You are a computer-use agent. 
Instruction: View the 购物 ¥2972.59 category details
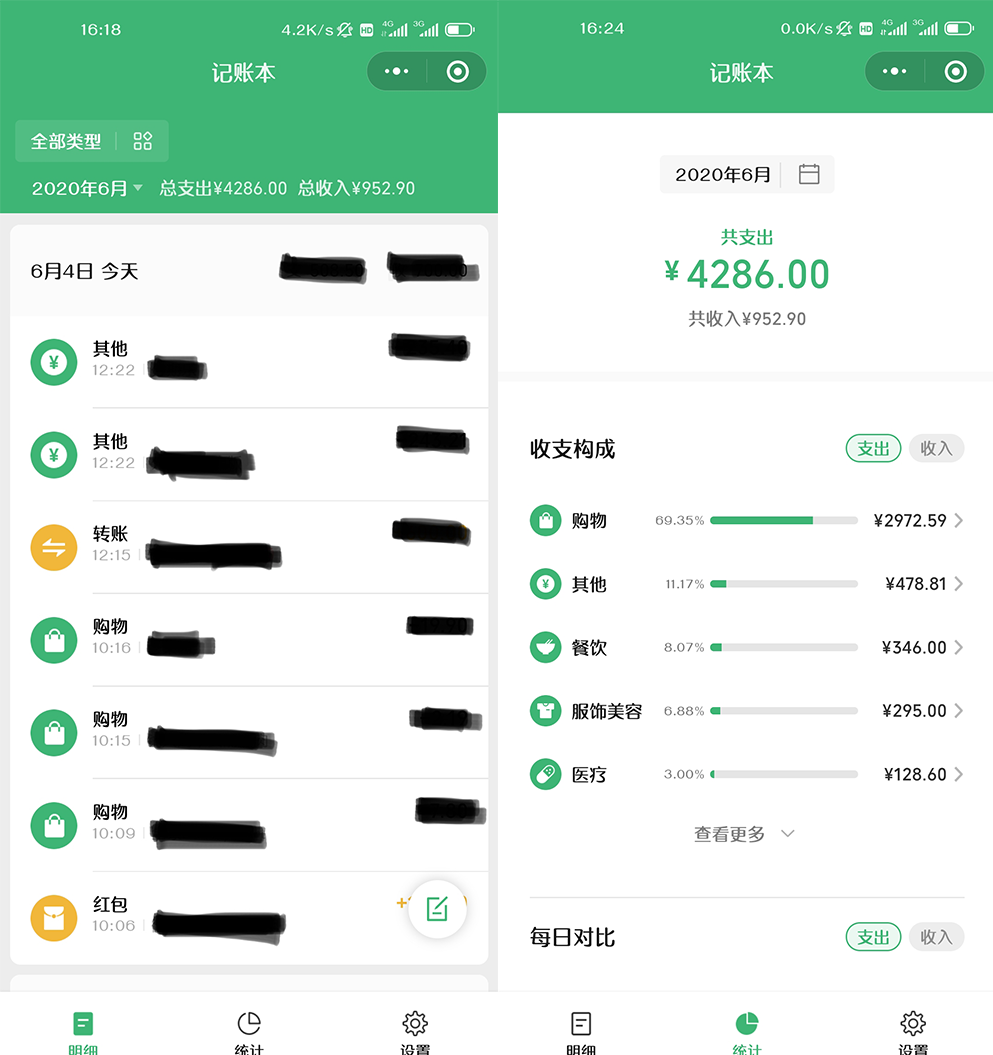746,521
